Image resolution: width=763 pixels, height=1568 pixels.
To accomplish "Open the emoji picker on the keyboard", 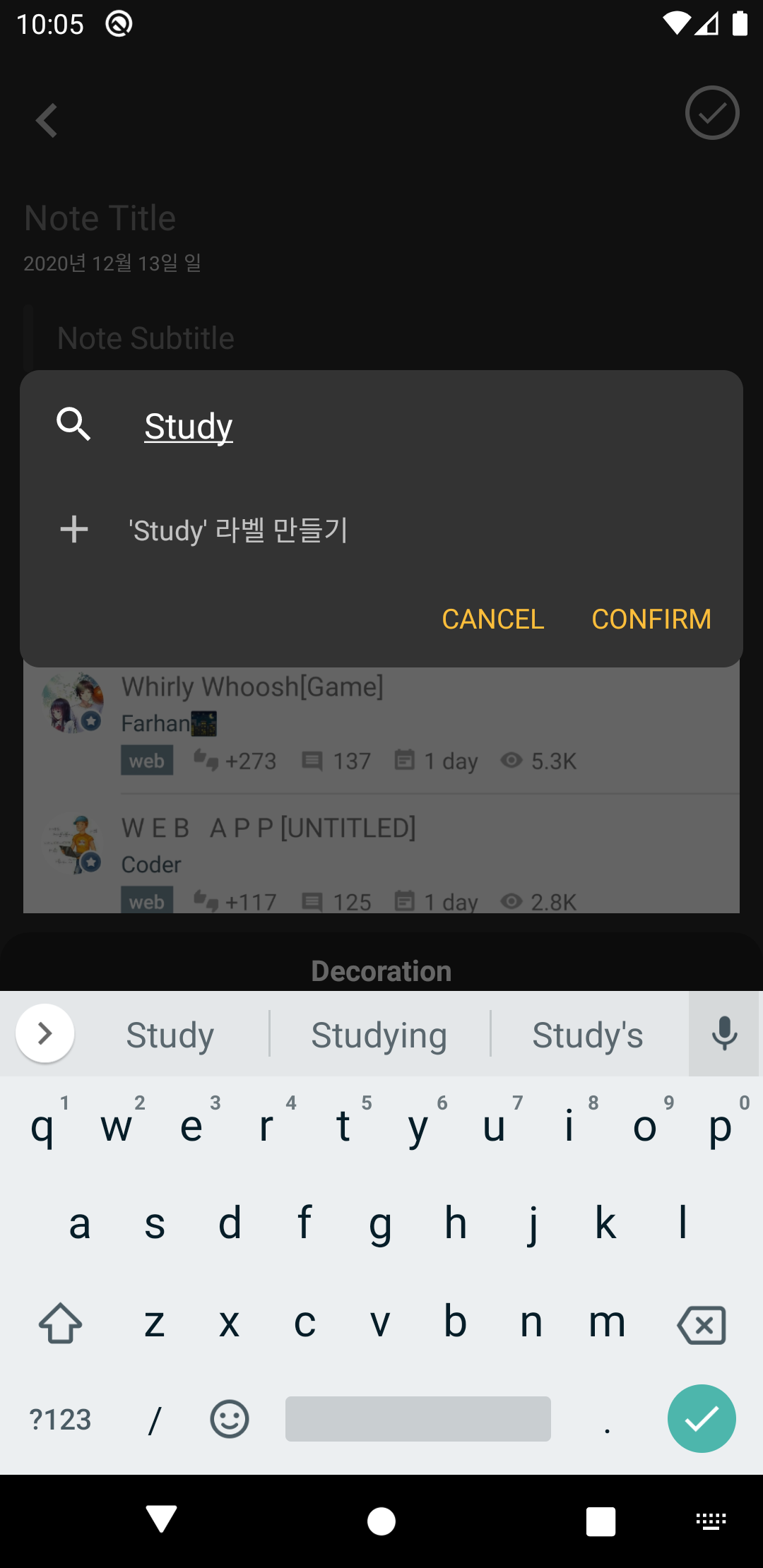I will click(228, 1418).
